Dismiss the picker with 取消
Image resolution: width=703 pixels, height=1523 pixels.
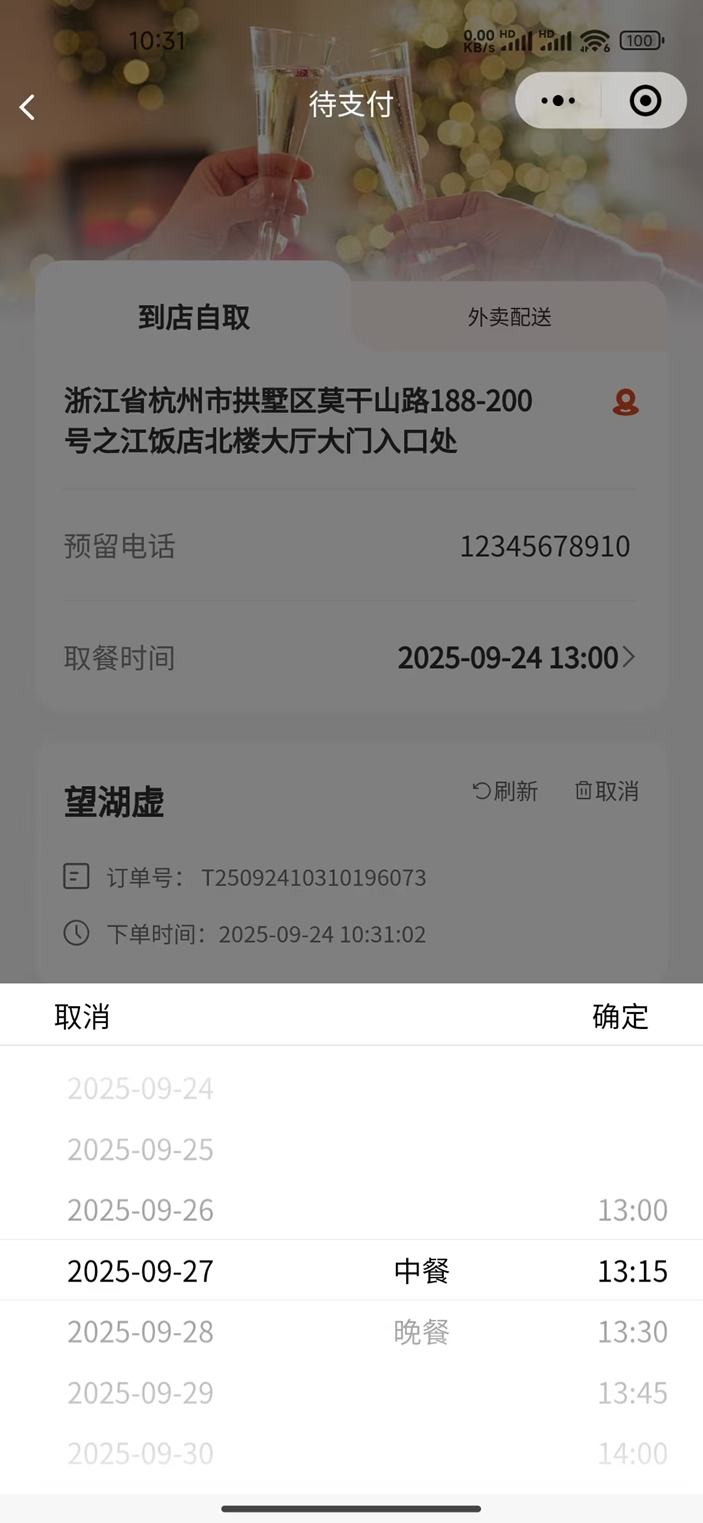click(82, 1016)
